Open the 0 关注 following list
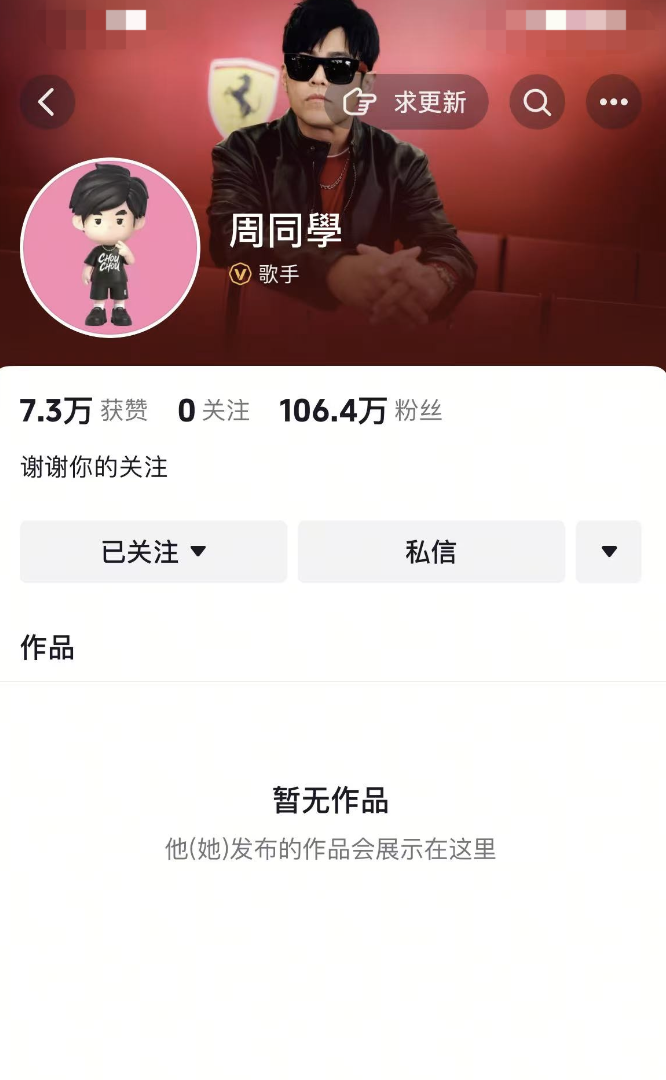 (213, 410)
